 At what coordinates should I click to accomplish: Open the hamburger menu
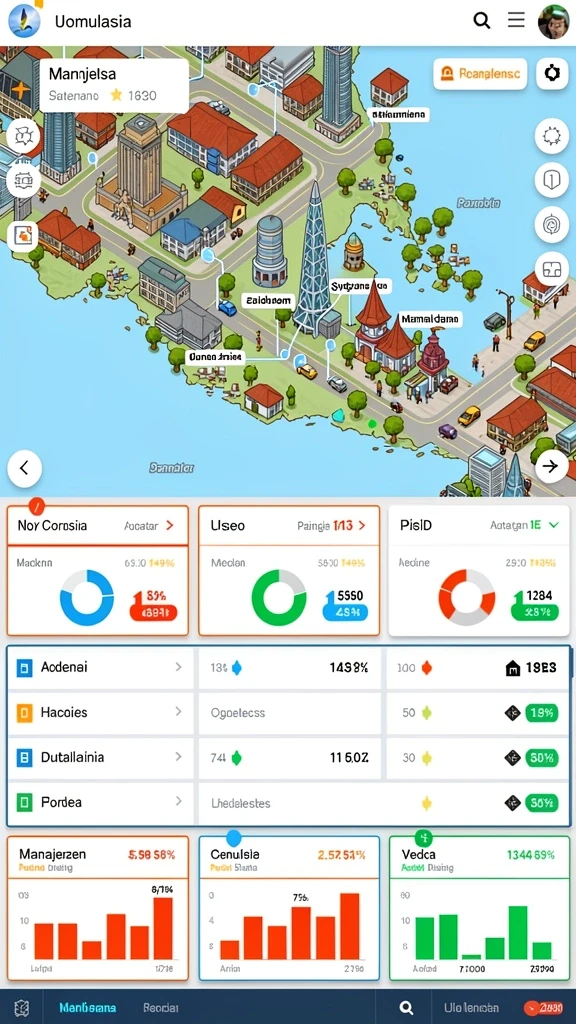click(516, 21)
